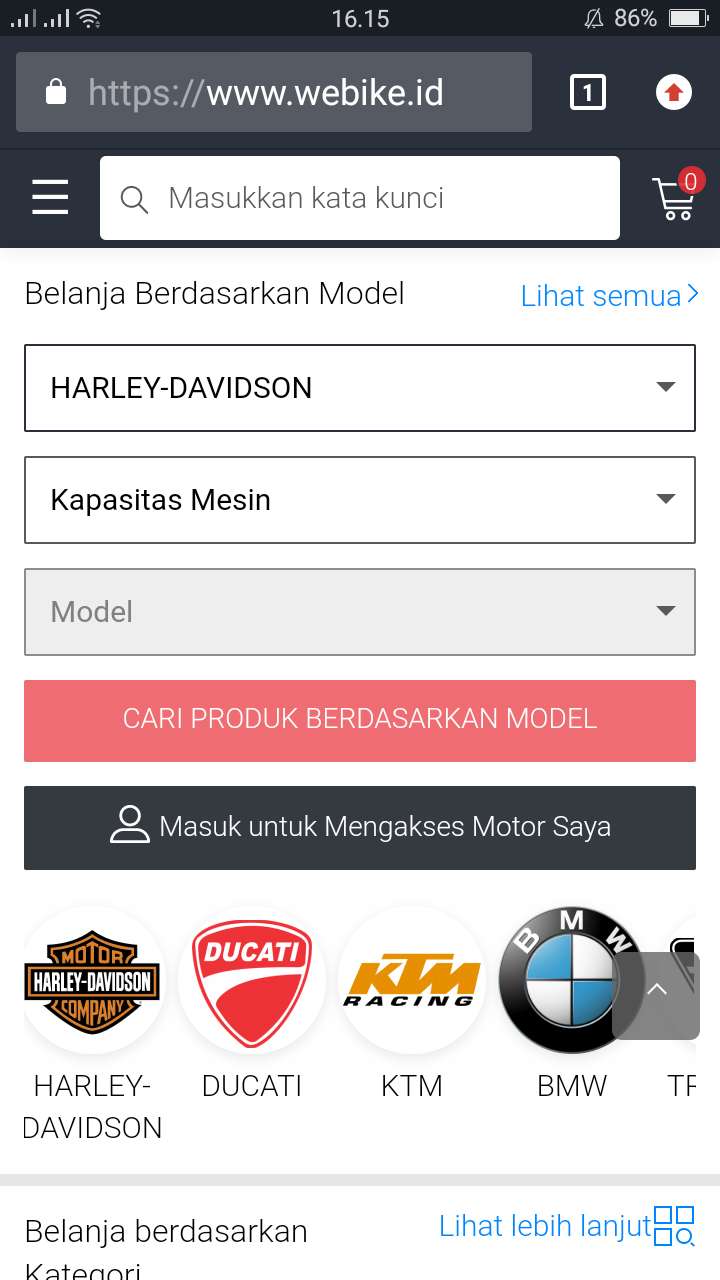Expand the Kapasitas Mesin dropdown

click(x=360, y=500)
